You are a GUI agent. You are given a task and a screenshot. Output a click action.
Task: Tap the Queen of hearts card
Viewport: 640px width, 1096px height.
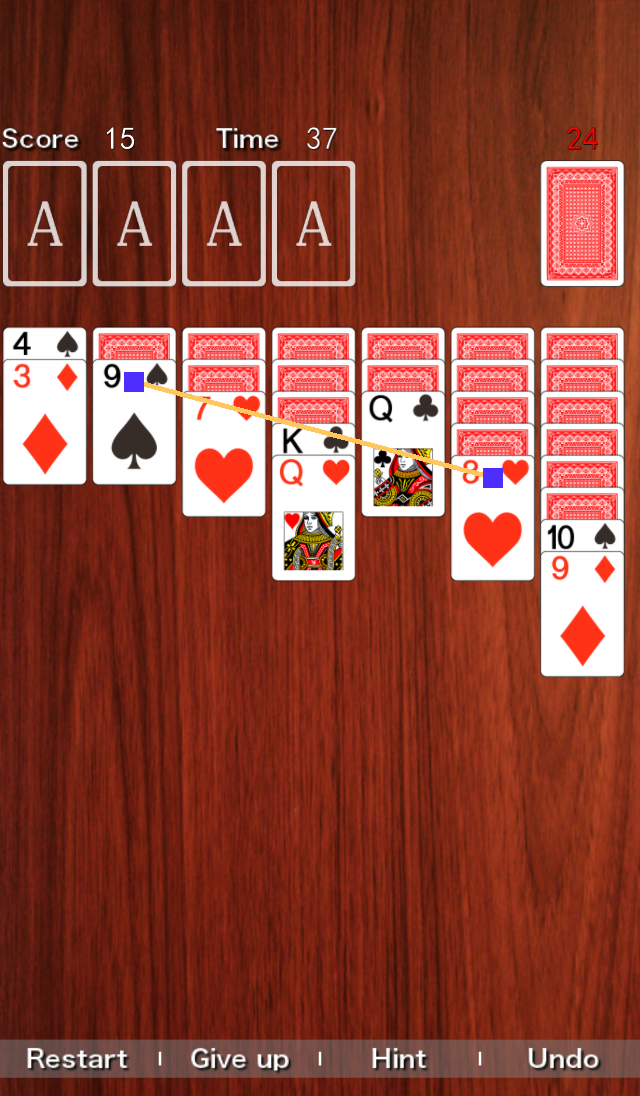pyautogui.click(x=313, y=525)
